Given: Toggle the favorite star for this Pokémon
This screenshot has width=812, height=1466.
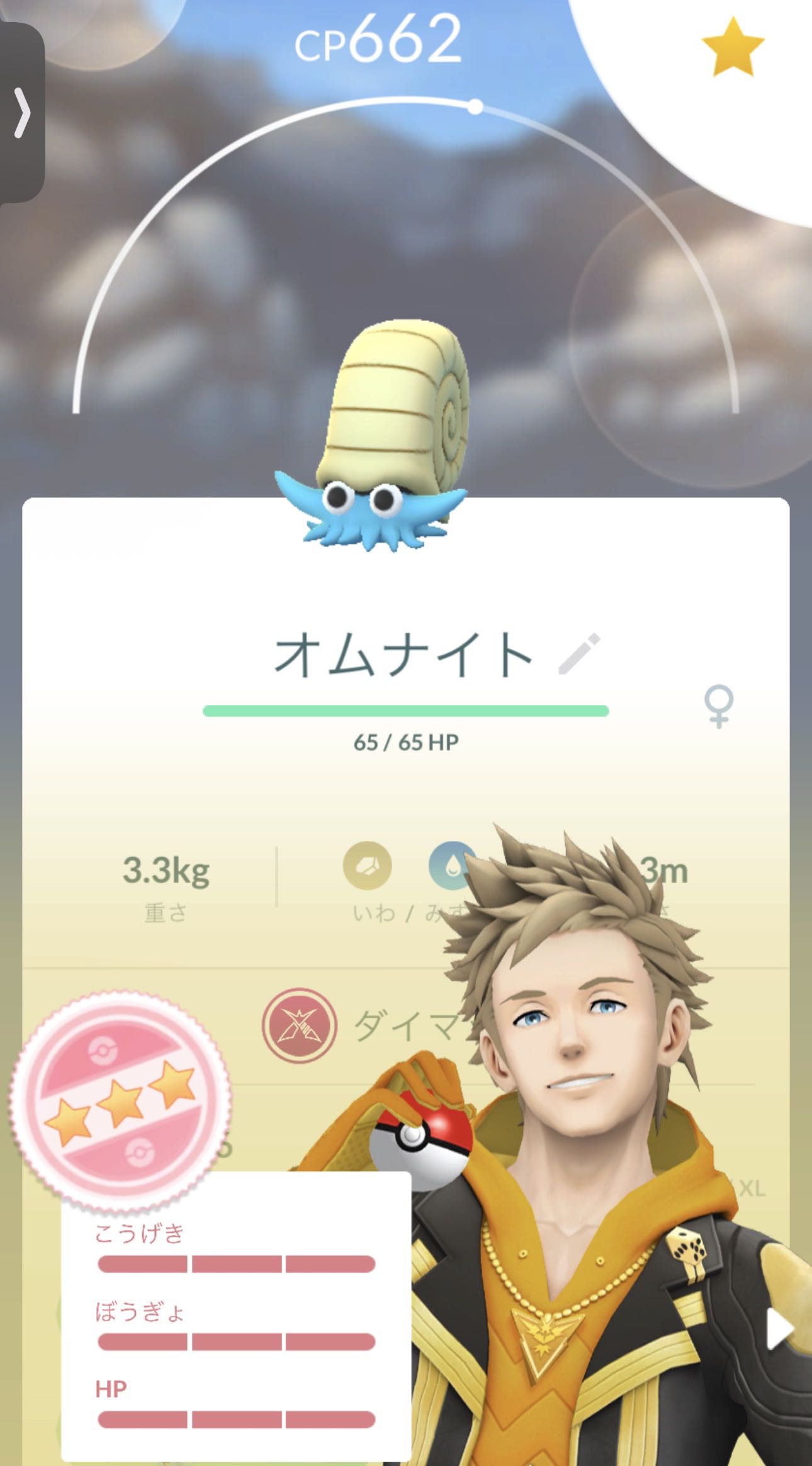Looking at the screenshot, I should [732, 48].
